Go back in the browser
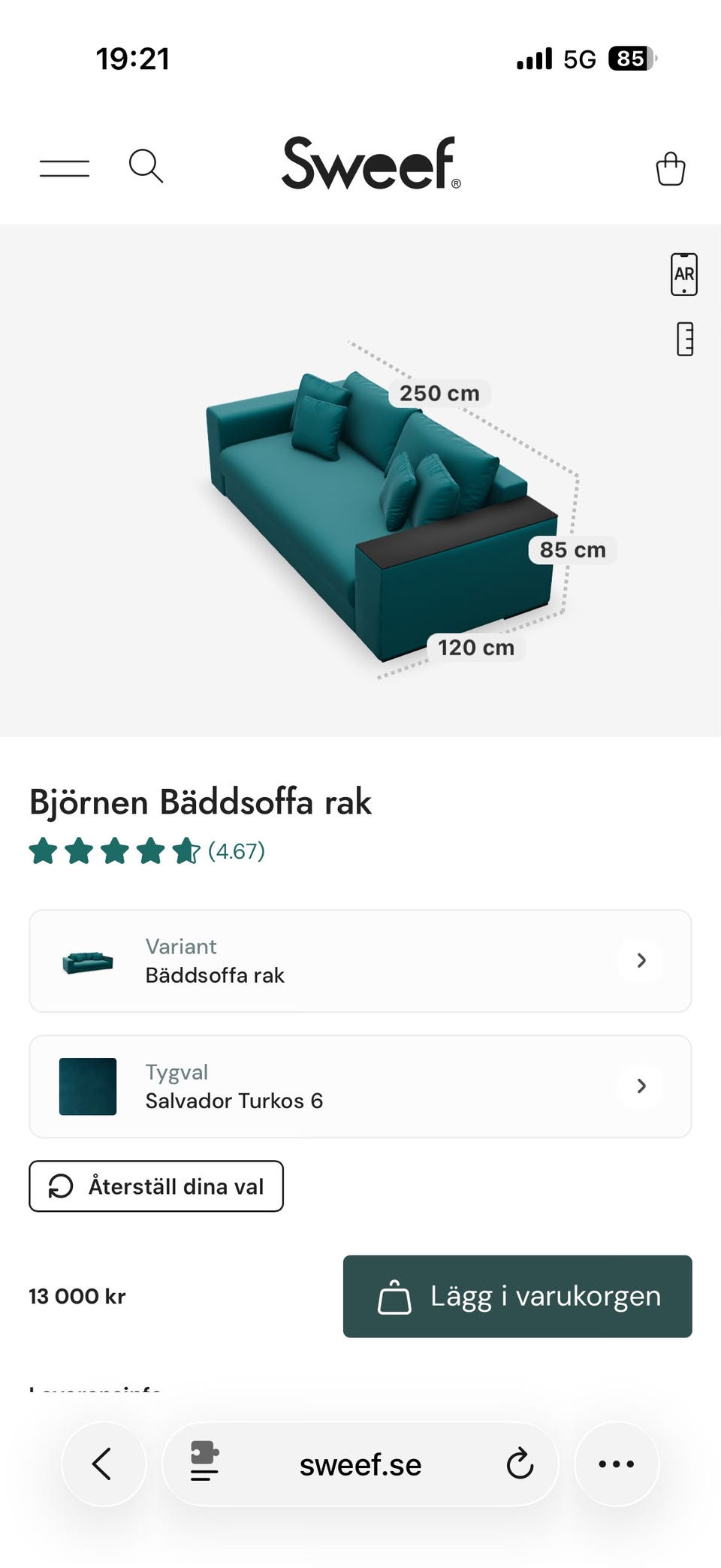 coord(104,1464)
